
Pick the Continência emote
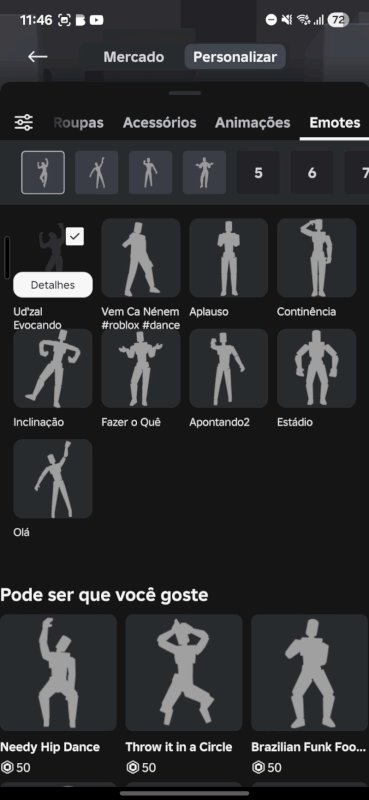point(316,258)
